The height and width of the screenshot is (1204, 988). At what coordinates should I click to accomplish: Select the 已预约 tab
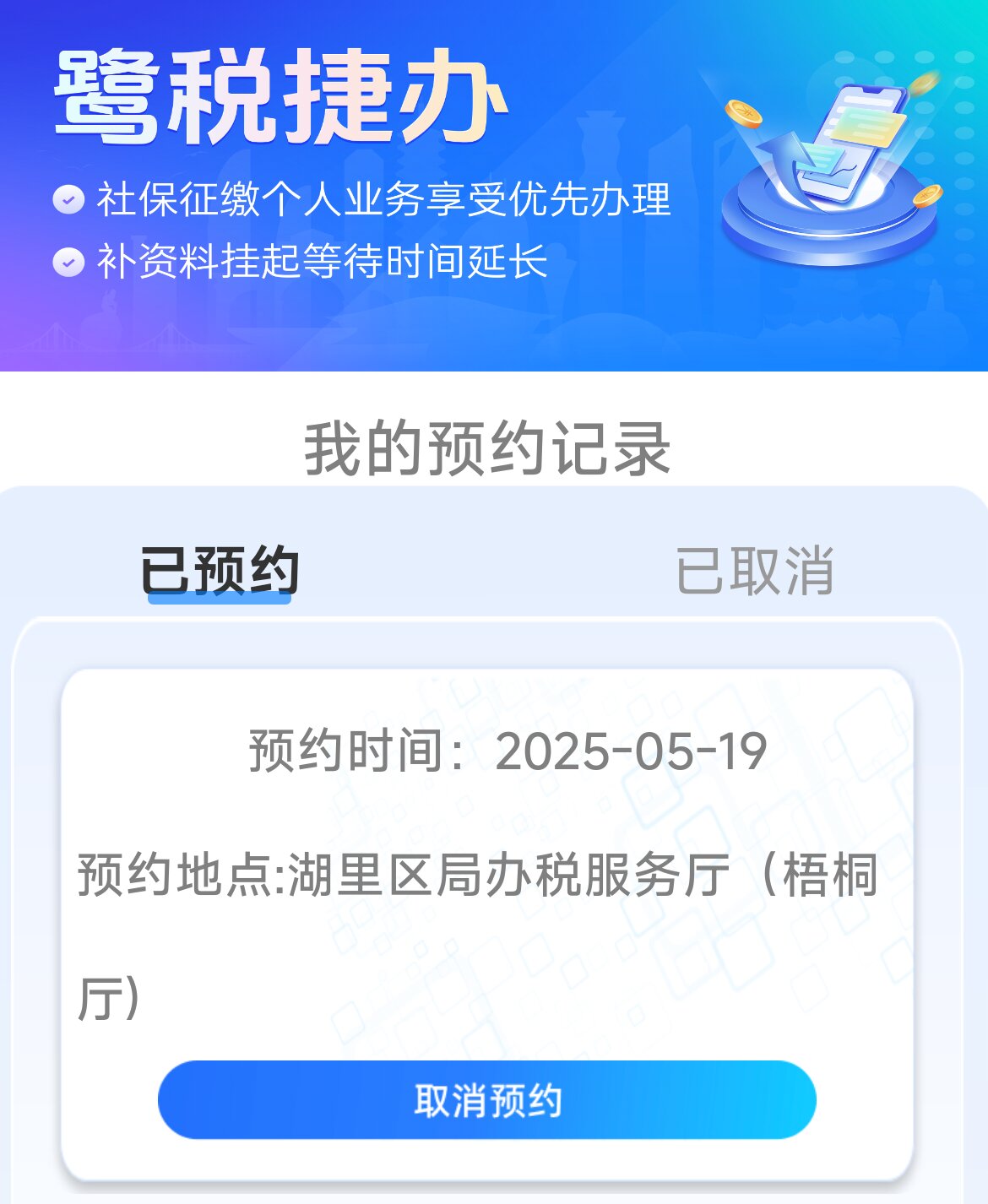[x=220, y=571]
